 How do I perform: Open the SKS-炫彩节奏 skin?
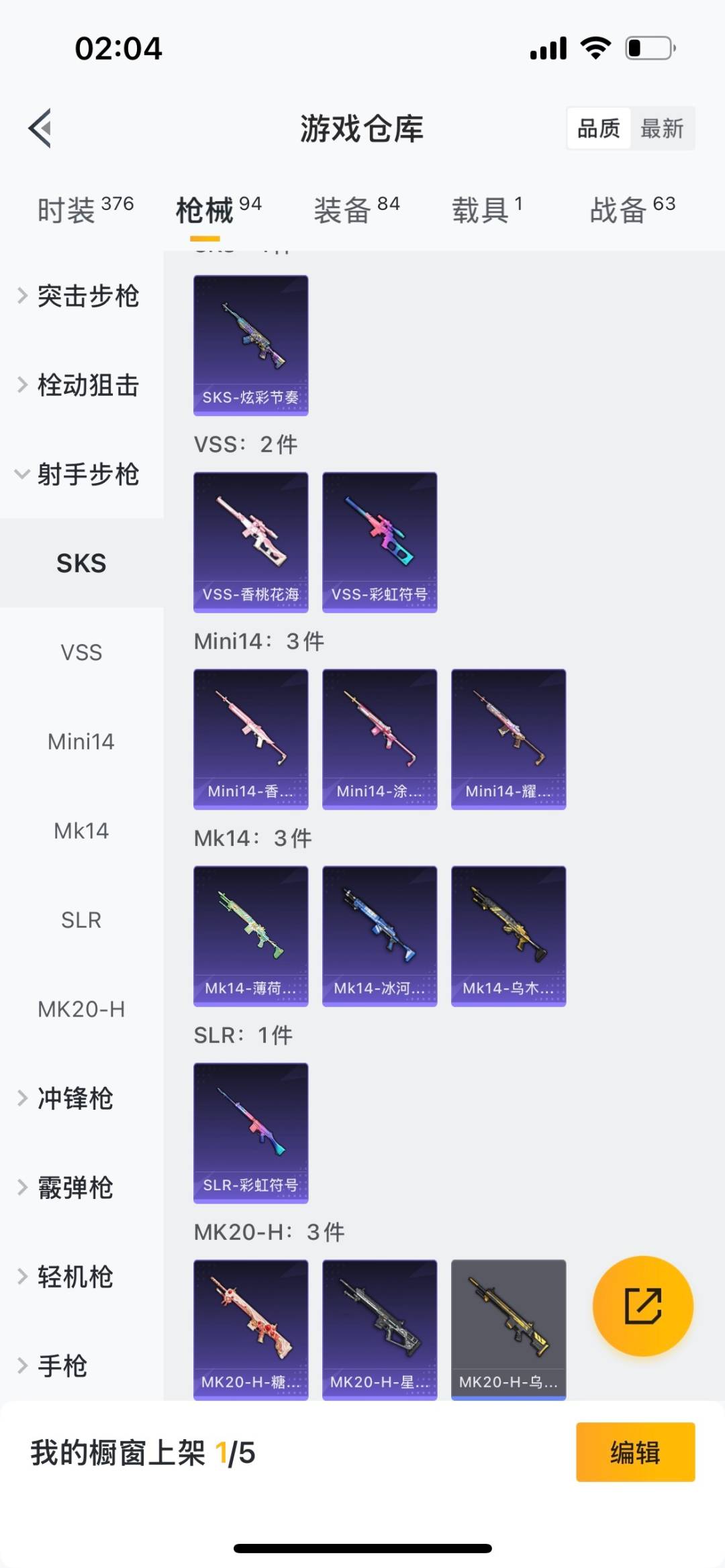[x=250, y=345]
